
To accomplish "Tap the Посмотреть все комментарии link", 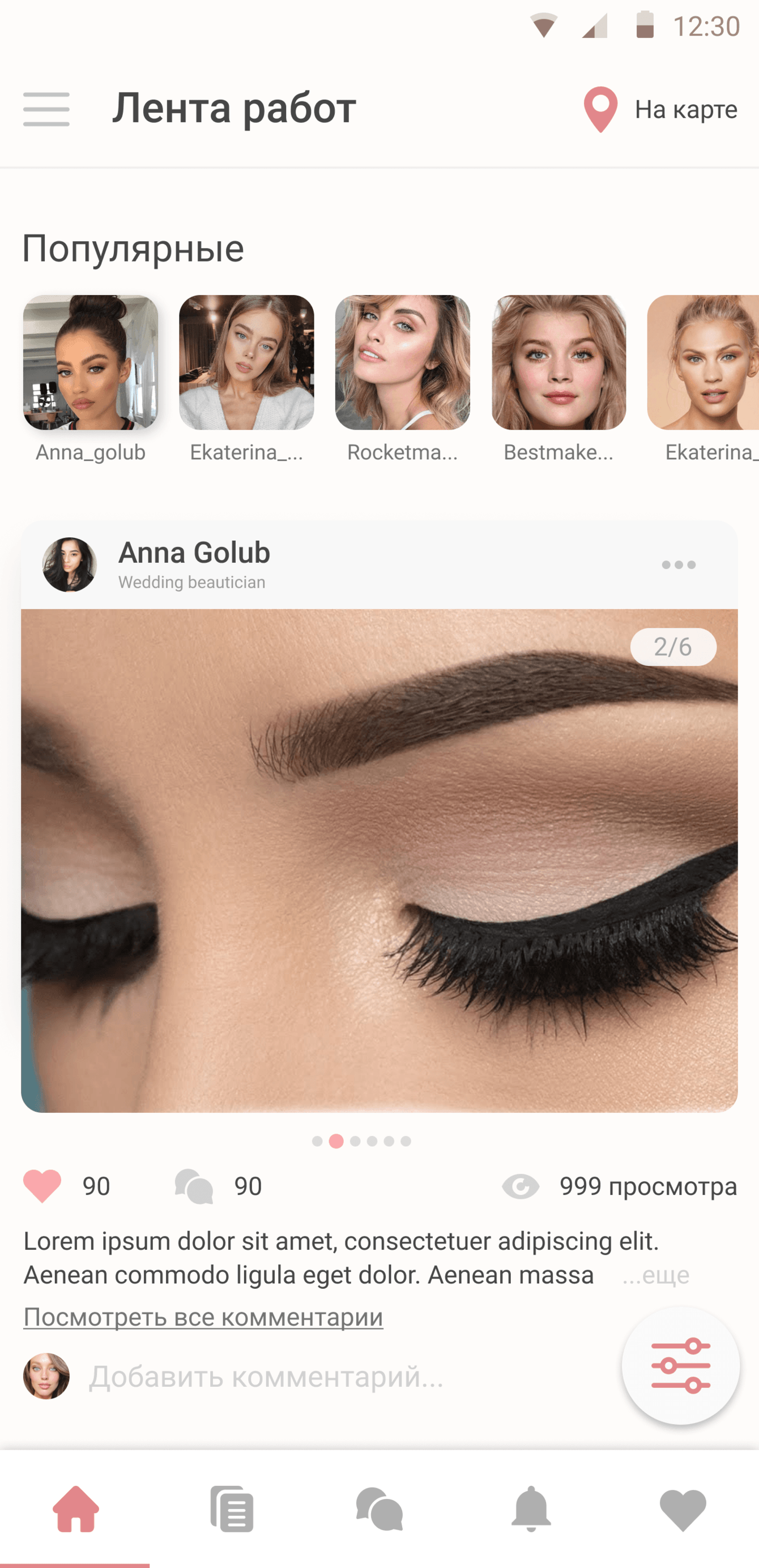I will coord(203,1317).
